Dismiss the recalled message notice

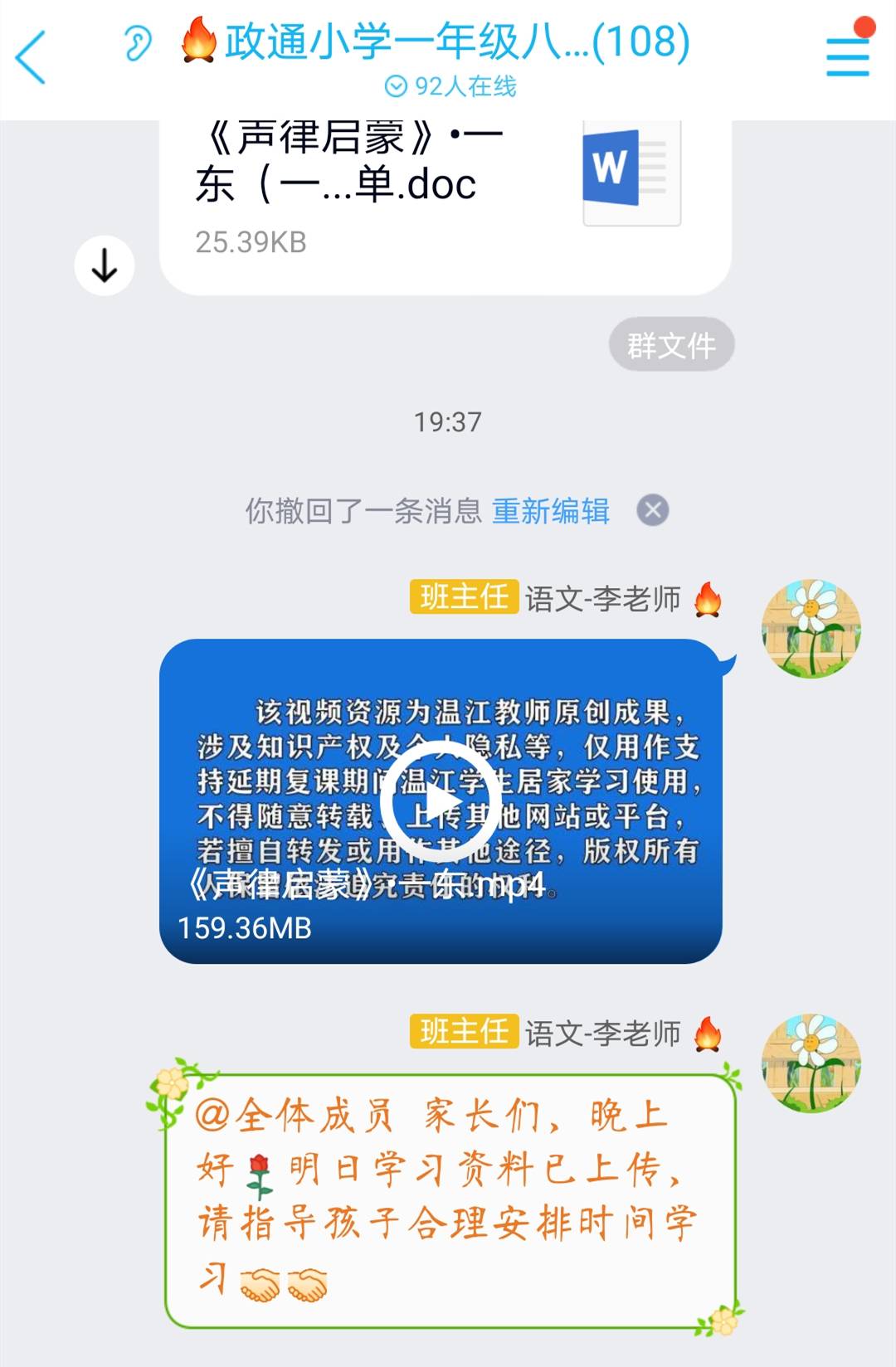click(653, 510)
